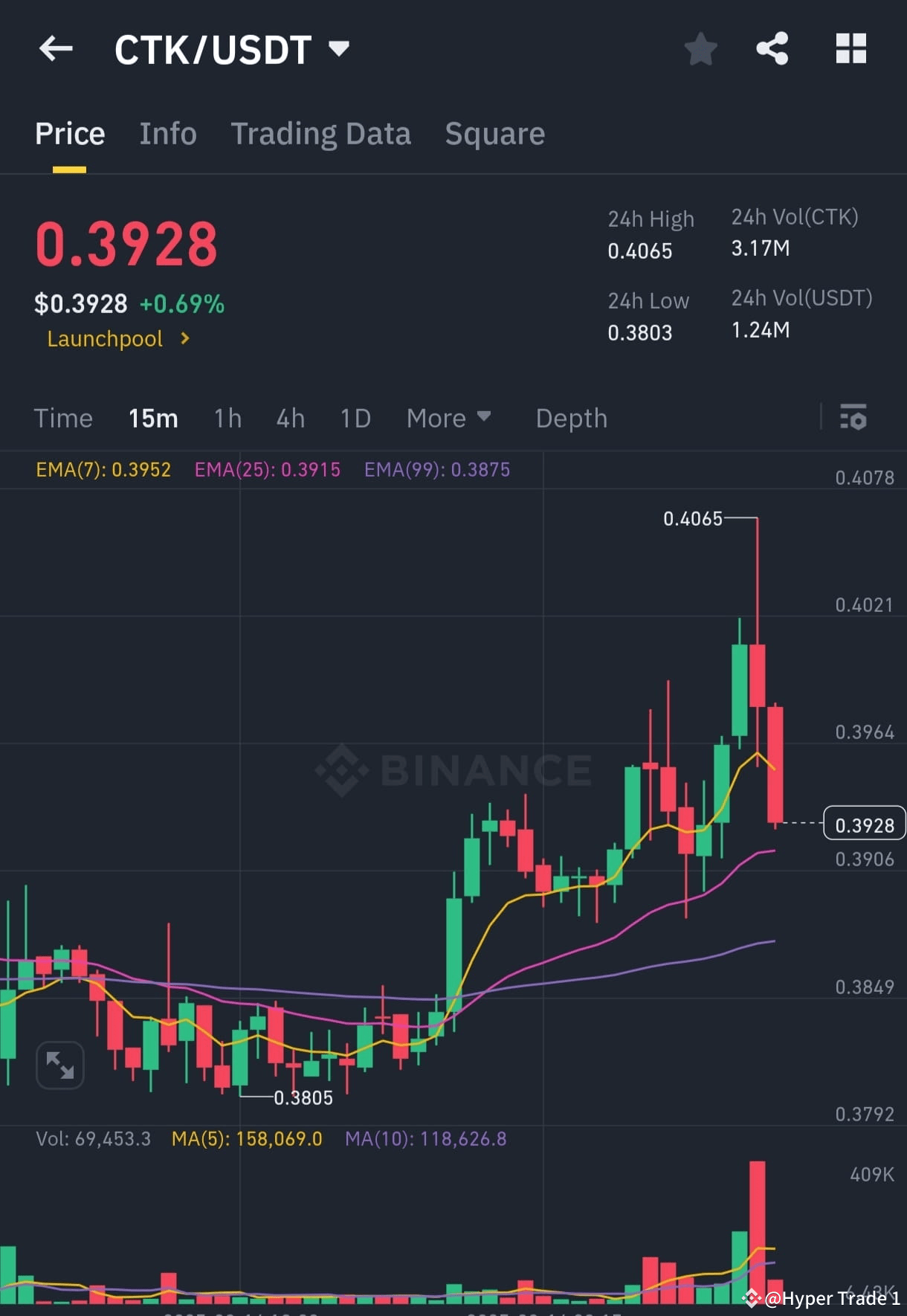Open the markets grid icon top right

851,48
